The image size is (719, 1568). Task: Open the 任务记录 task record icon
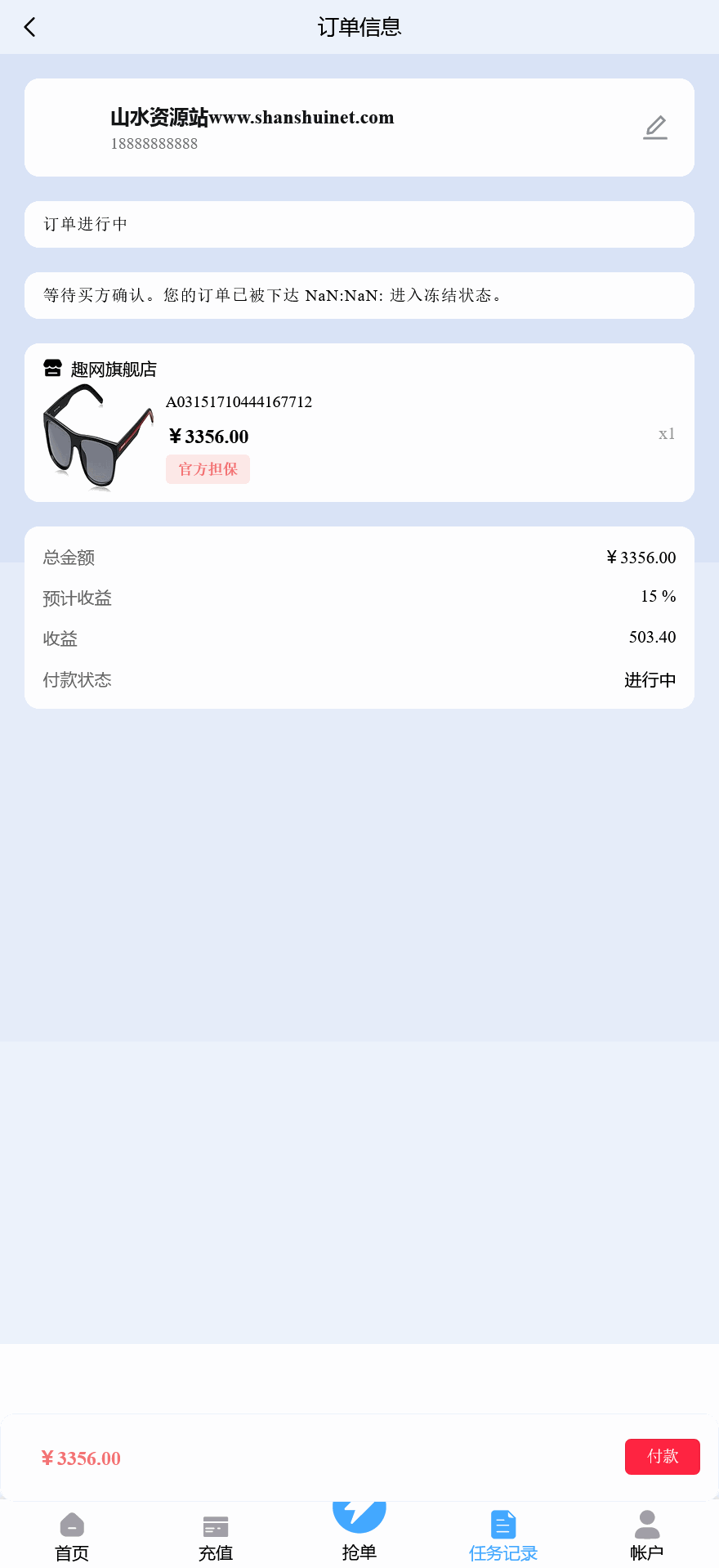502,1522
